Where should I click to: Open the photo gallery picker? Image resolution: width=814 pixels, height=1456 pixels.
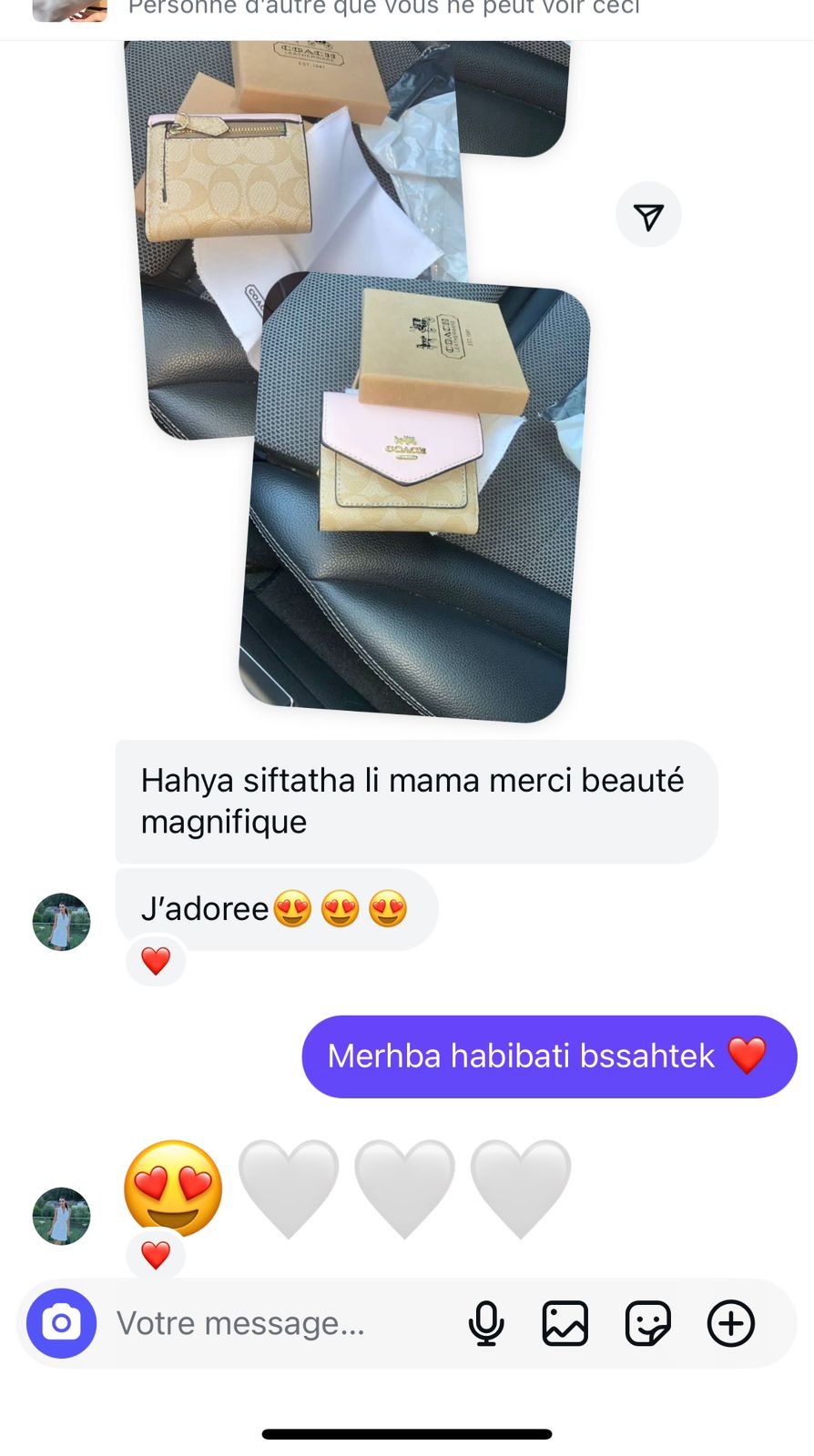point(565,1323)
